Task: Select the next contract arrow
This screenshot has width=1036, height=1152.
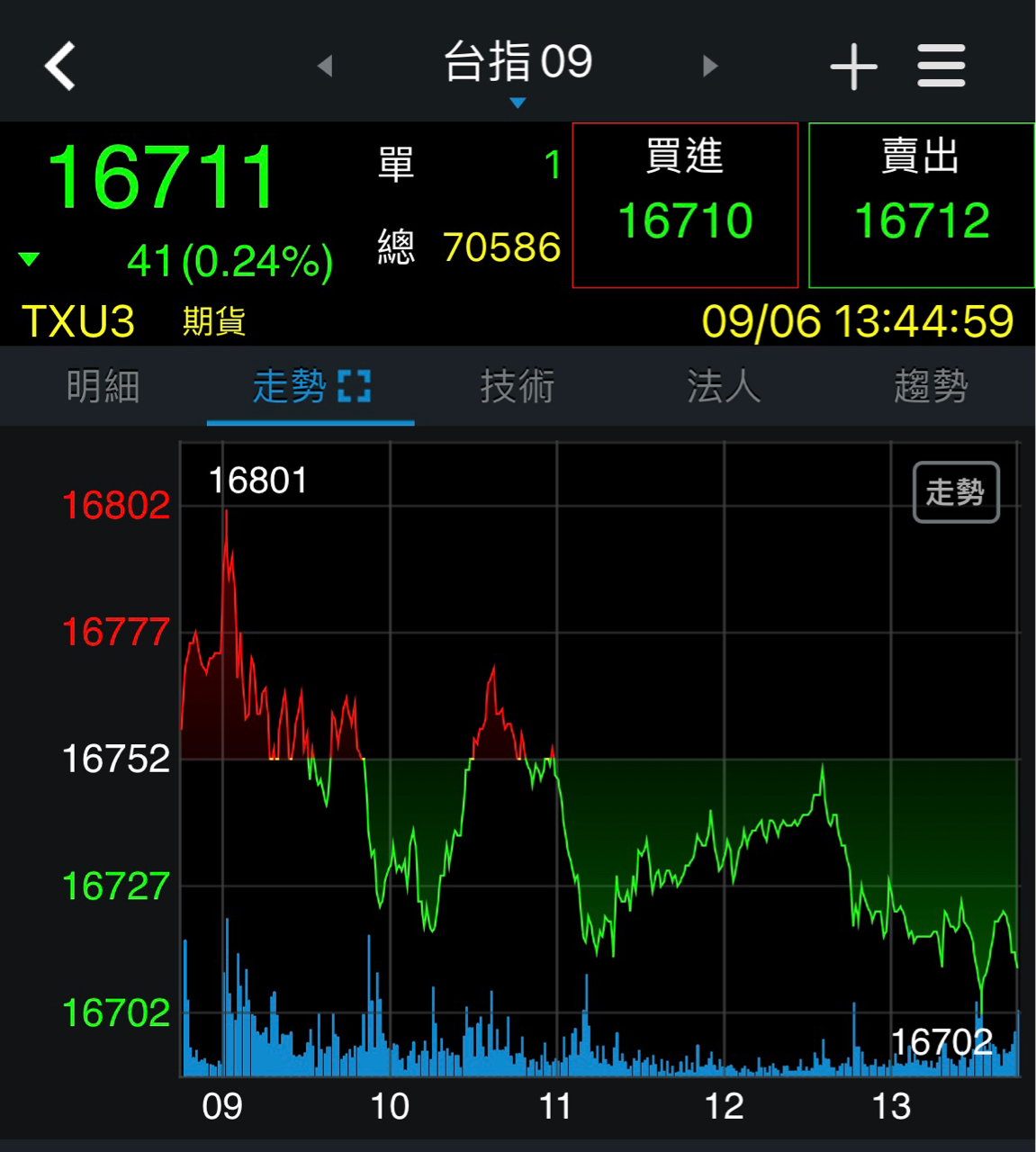Action: 710,65
